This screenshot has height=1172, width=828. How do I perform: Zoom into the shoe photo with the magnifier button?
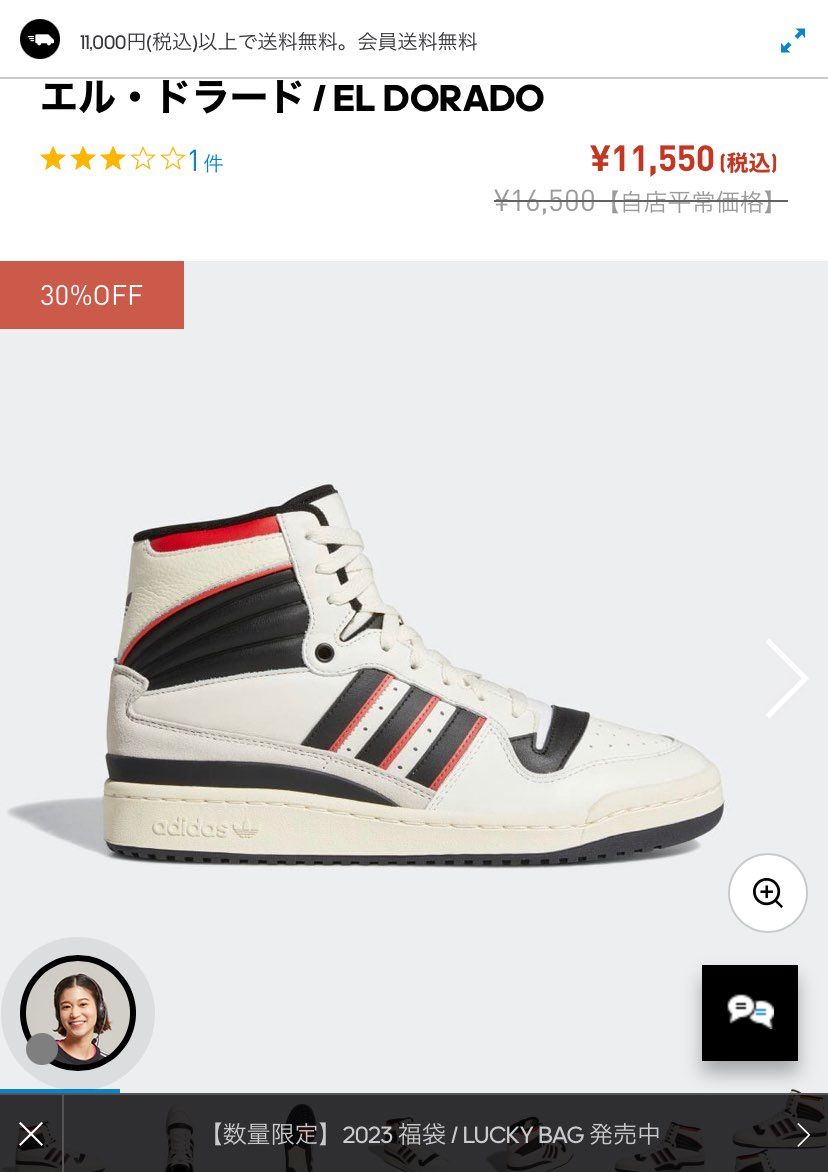[767, 893]
